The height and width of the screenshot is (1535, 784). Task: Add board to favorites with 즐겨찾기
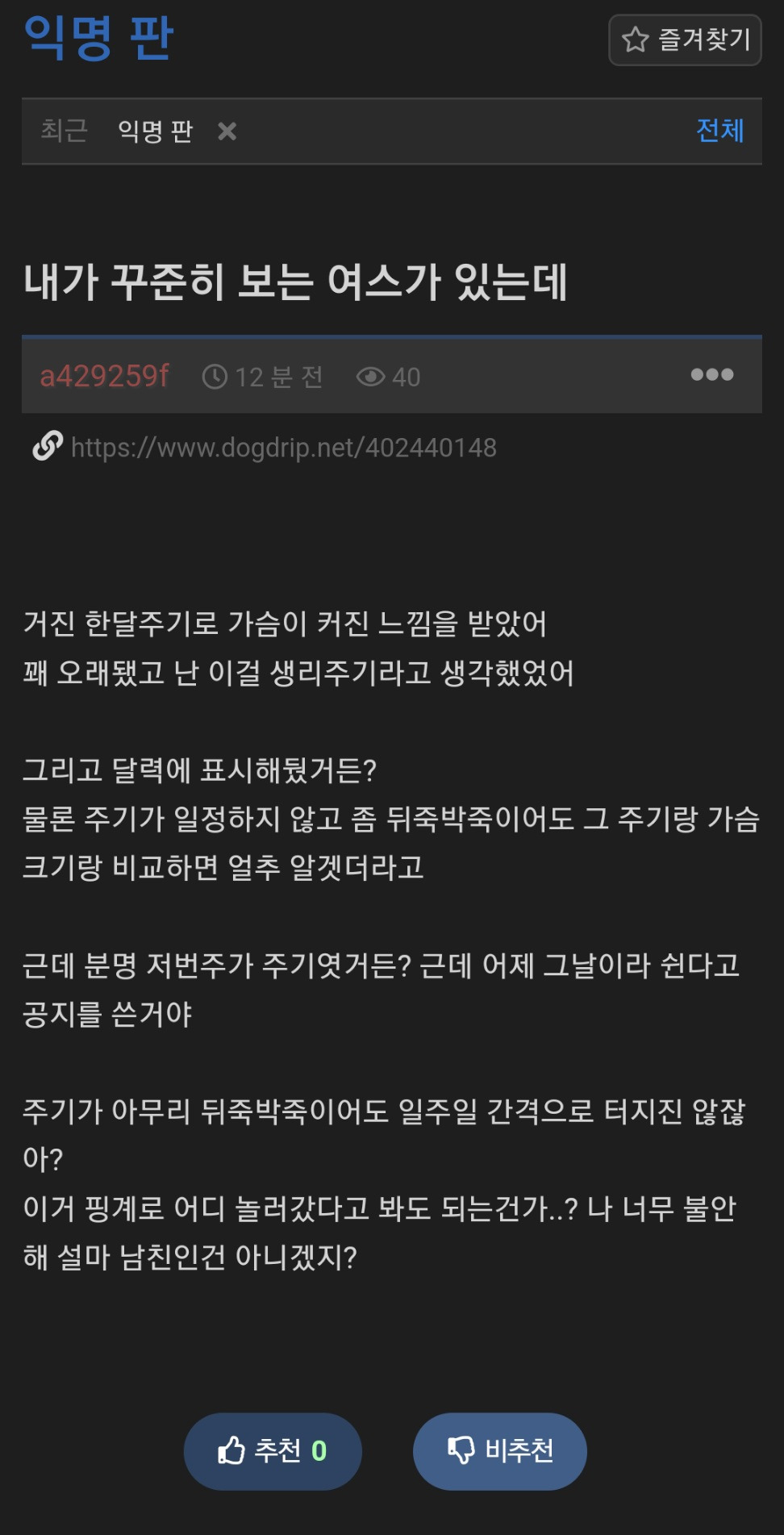click(685, 40)
